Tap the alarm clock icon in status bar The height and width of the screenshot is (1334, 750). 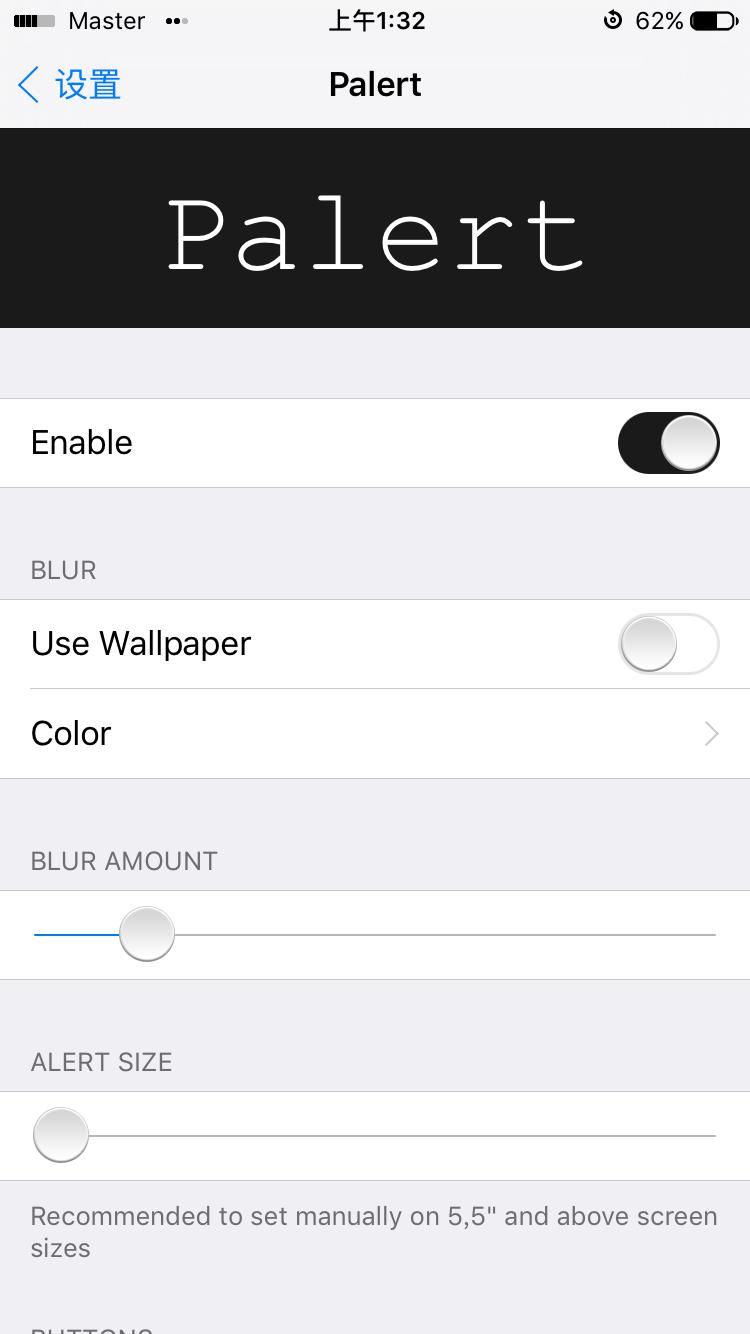[613, 20]
